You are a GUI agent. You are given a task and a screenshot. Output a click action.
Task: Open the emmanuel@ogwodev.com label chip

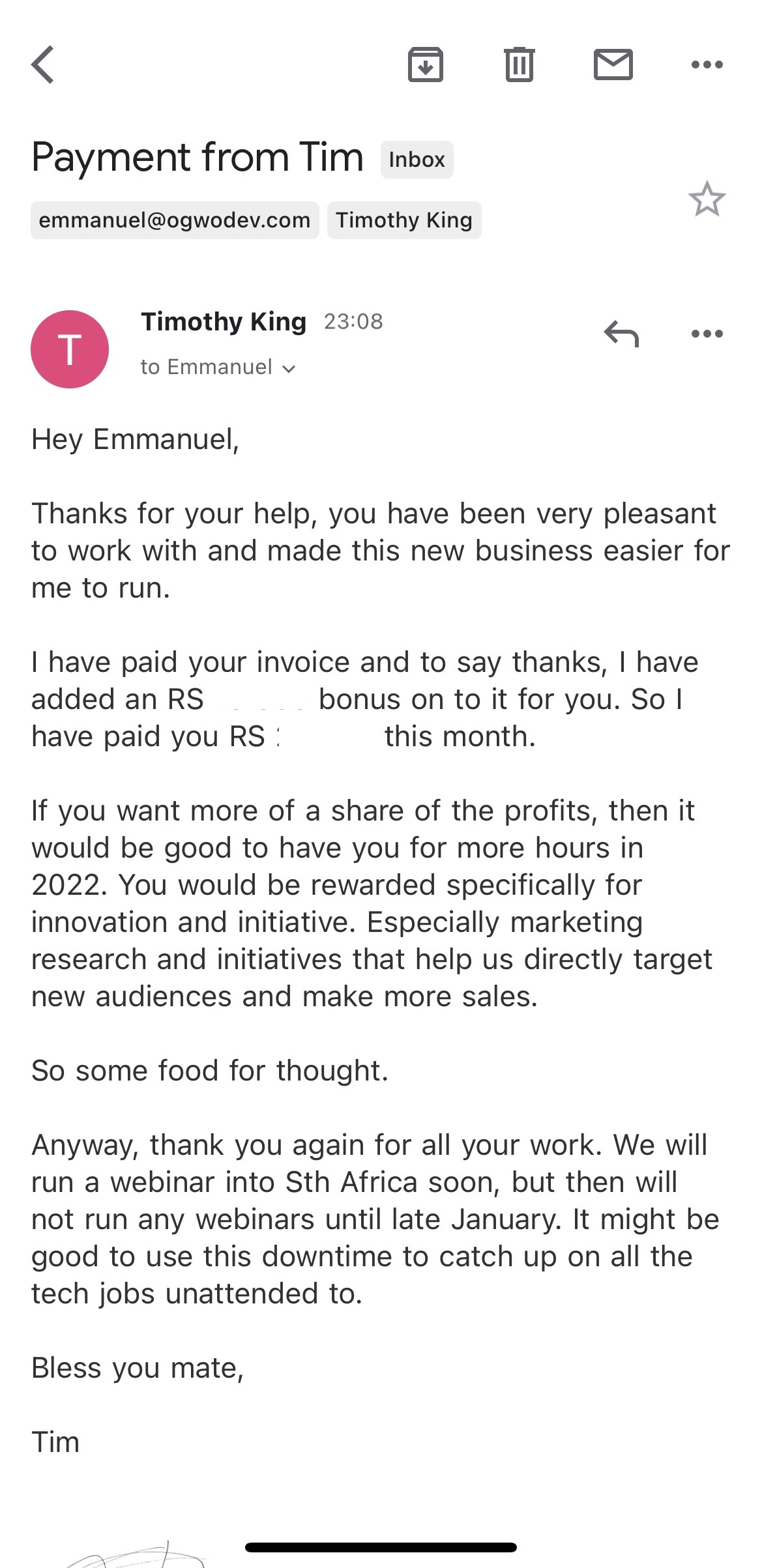pyautogui.click(x=175, y=220)
